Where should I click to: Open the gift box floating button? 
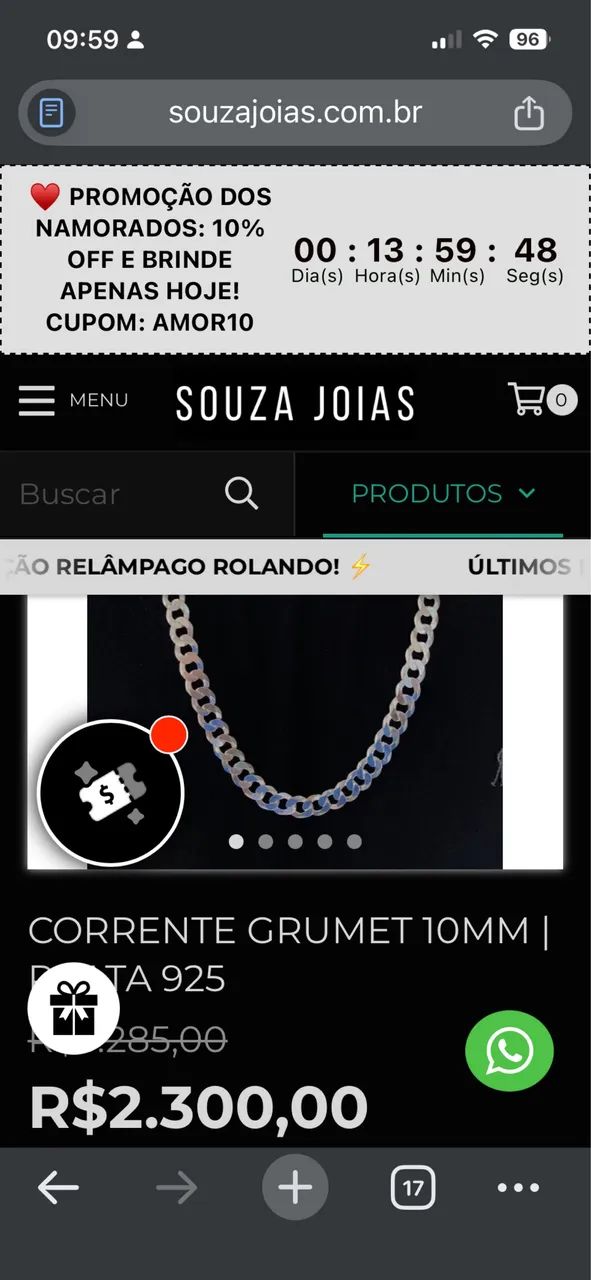coord(73,1008)
